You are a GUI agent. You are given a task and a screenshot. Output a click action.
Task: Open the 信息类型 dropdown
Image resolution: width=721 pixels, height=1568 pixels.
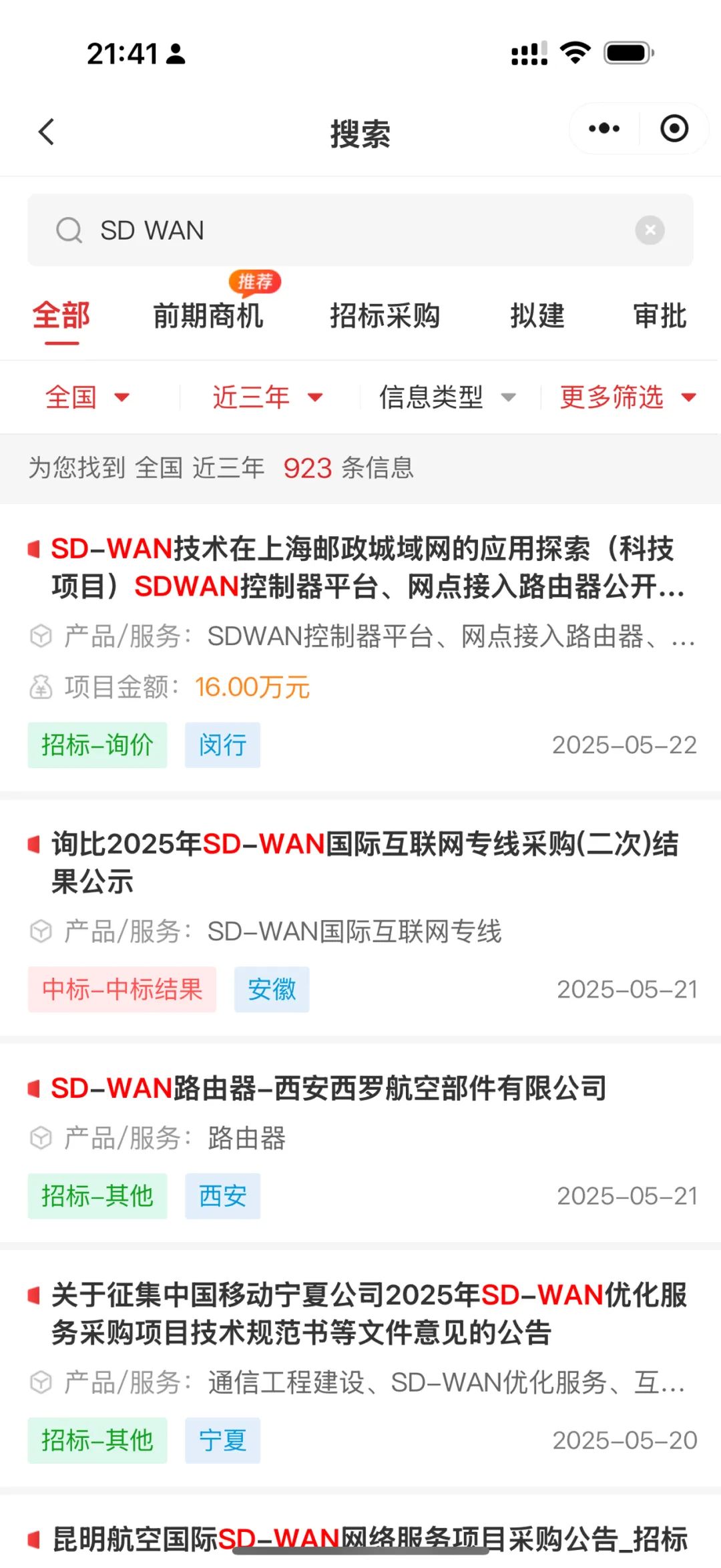[x=447, y=397]
